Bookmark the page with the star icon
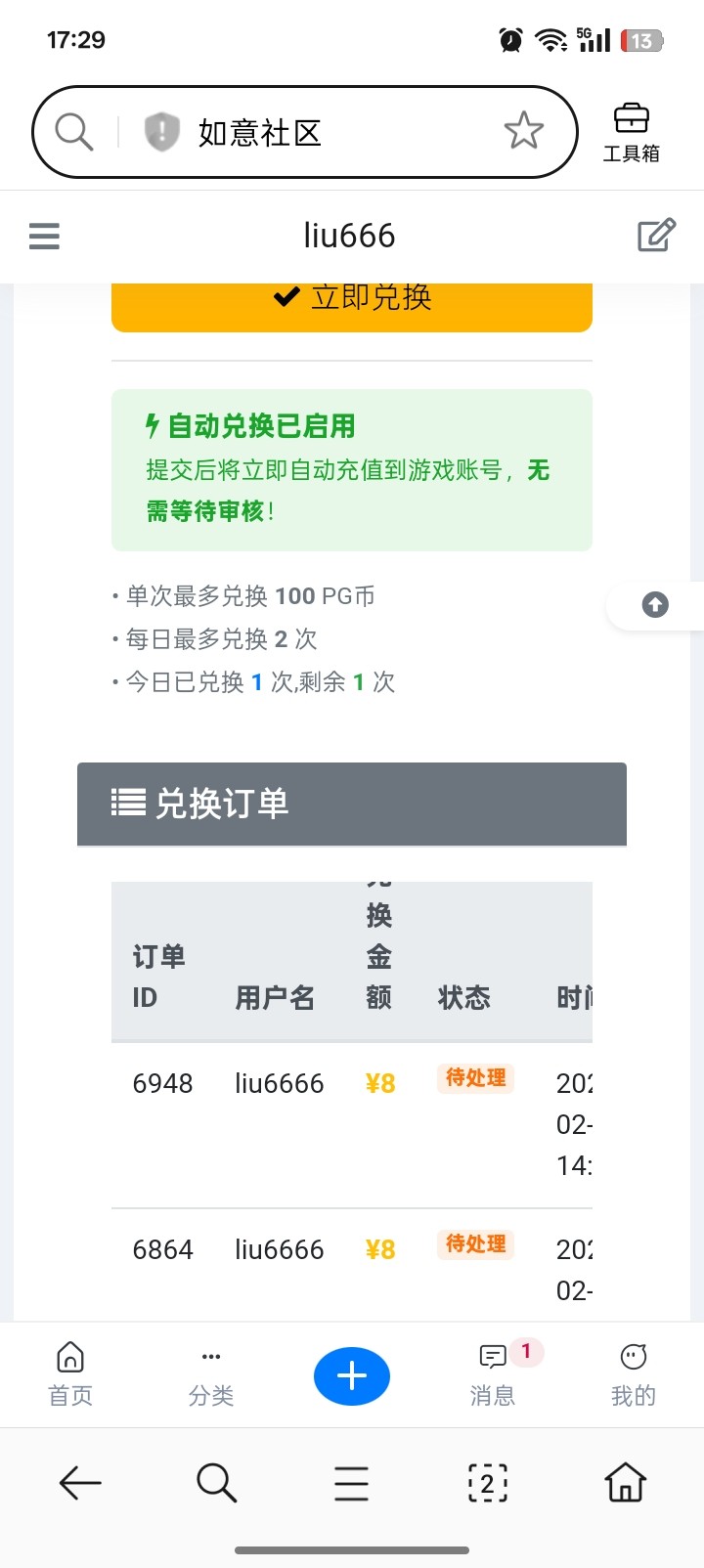Image resolution: width=704 pixels, height=1568 pixels. [x=524, y=131]
